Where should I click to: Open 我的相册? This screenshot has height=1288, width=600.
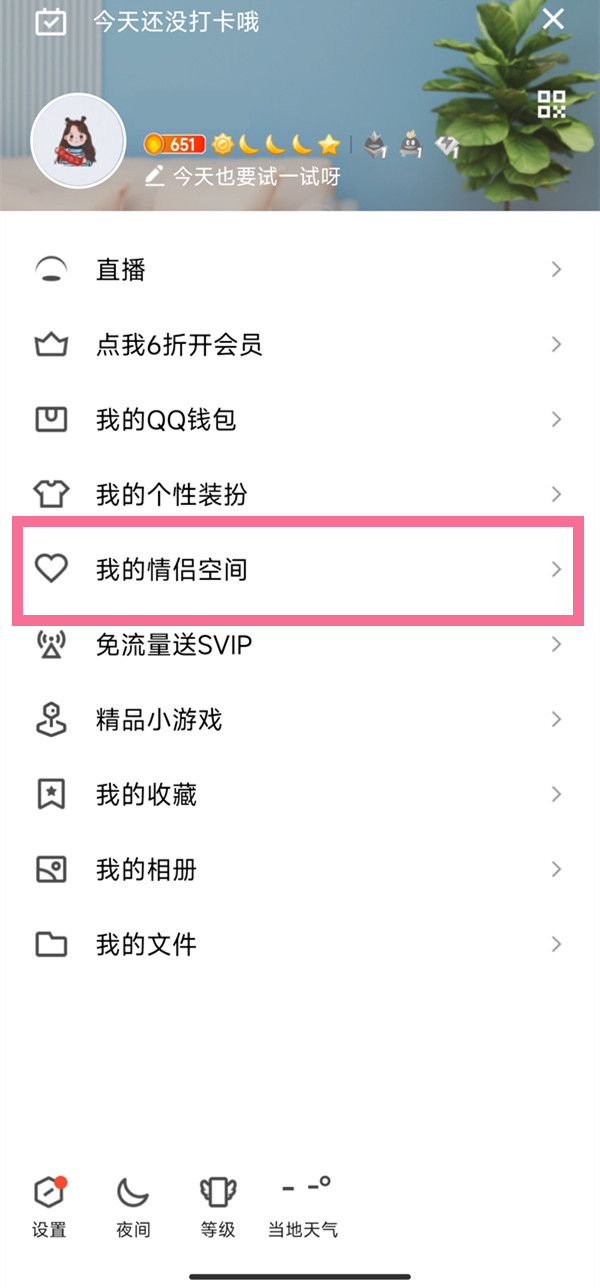coord(300,870)
